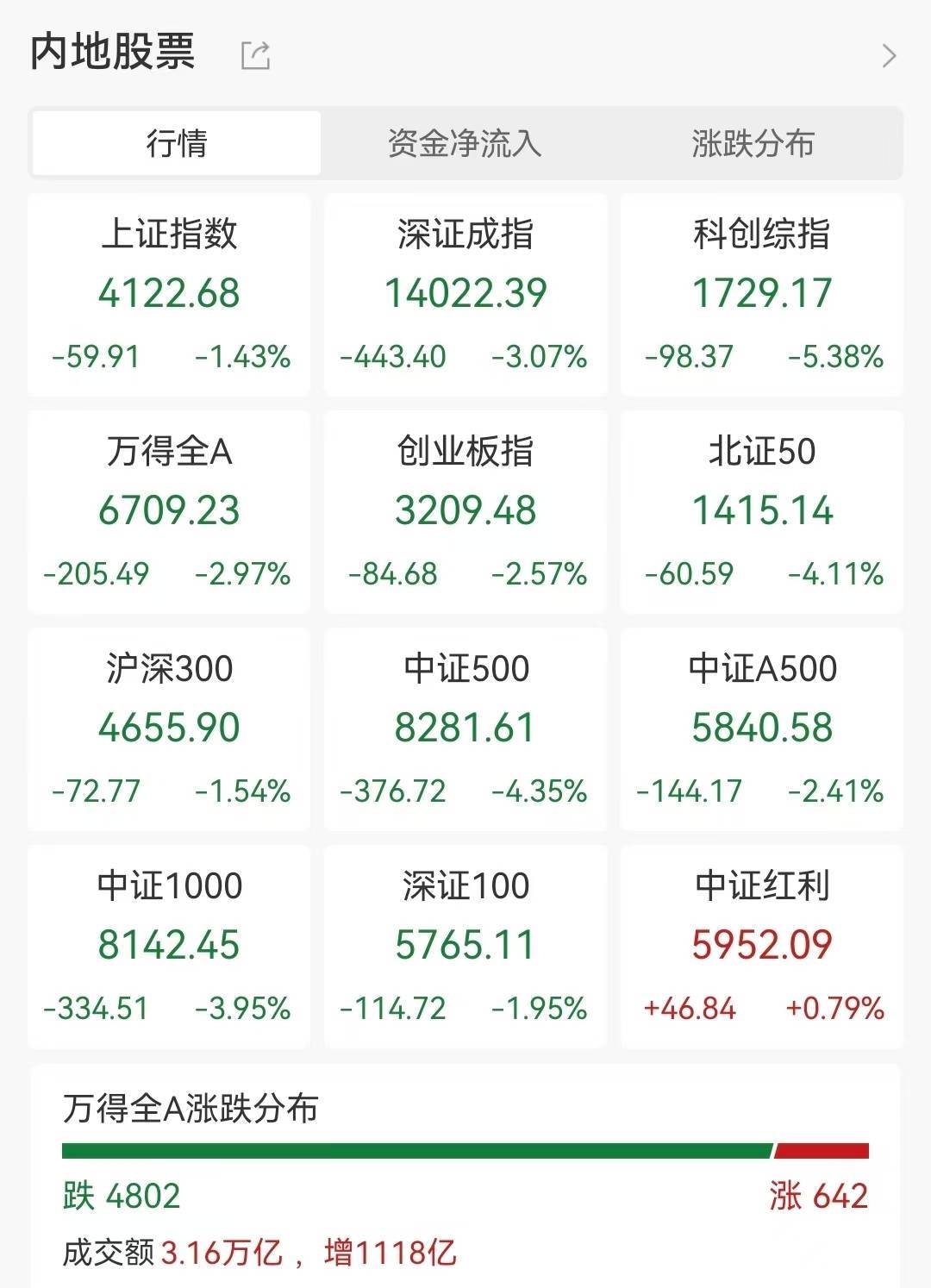Expand 内地股票 with the right chevron
This screenshot has height=1288, width=931.
tap(889, 56)
